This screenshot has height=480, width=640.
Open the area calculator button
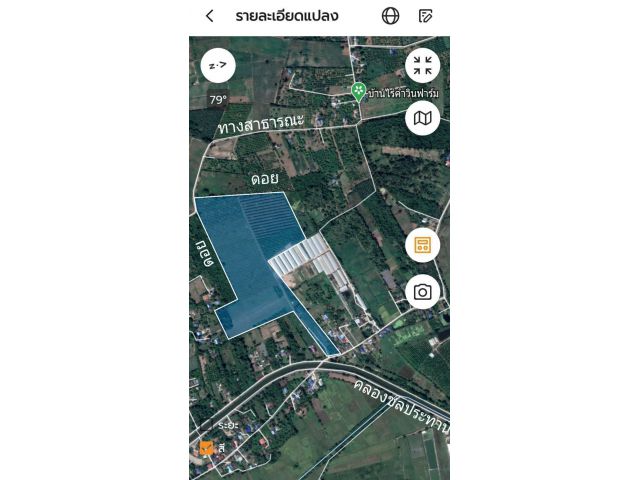coord(422,245)
